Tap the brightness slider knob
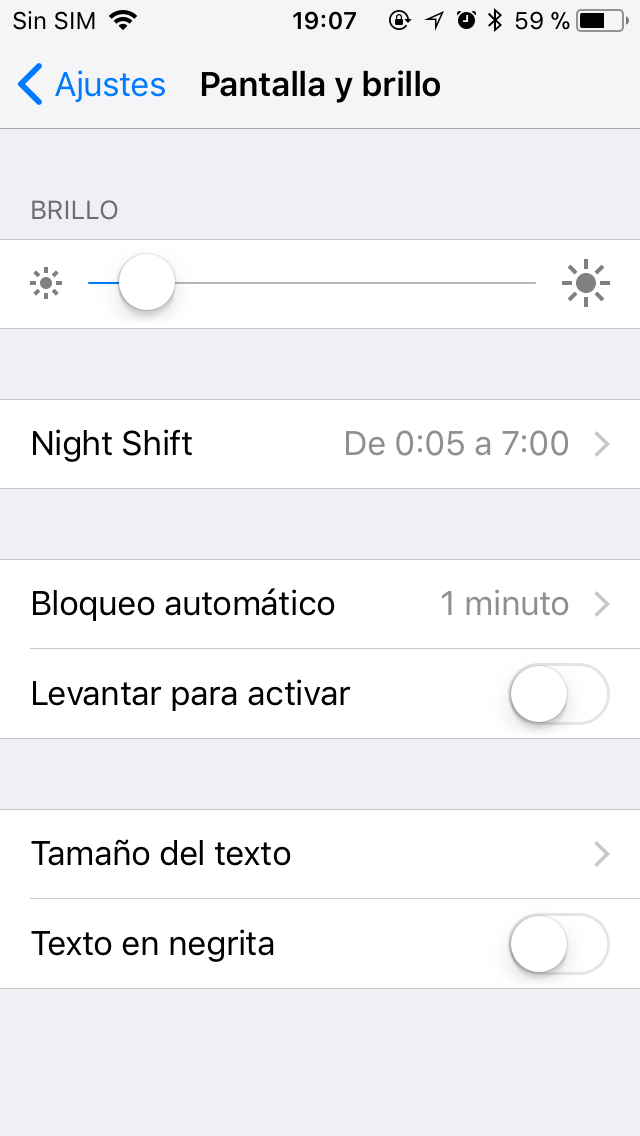 click(146, 283)
